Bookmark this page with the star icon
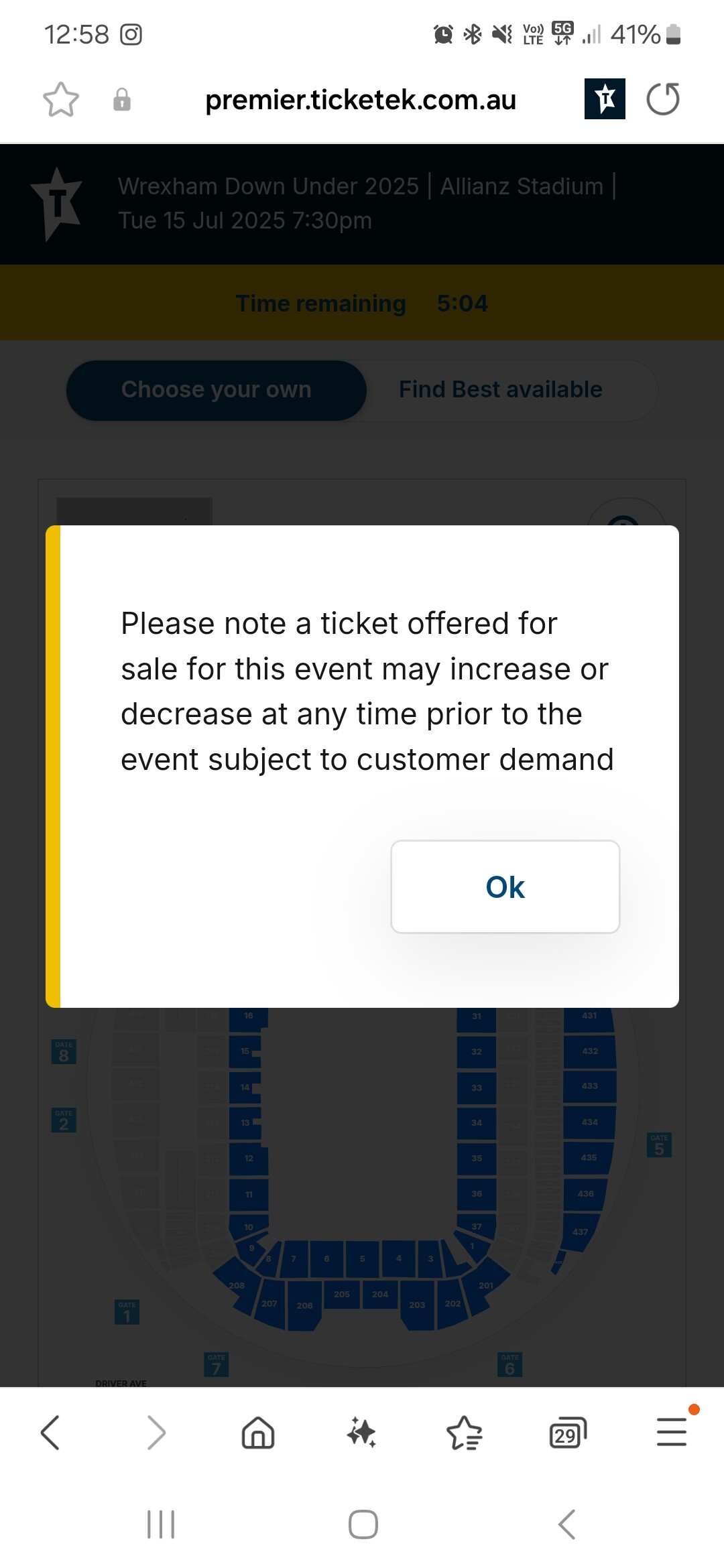This screenshot has height=1568, width=724. [x=61, y=100]
